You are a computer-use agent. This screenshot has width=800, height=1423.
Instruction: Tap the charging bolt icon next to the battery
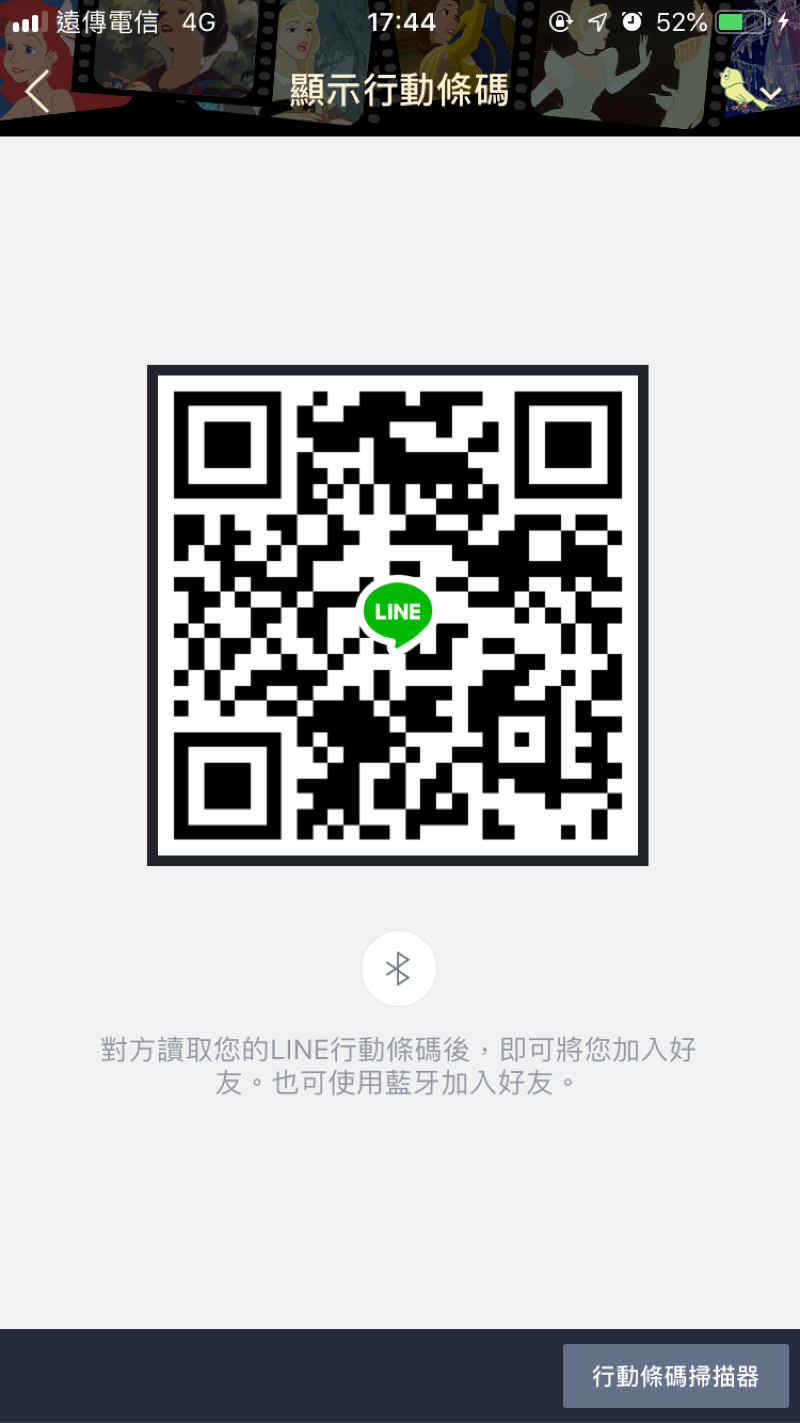coord(783,22)
